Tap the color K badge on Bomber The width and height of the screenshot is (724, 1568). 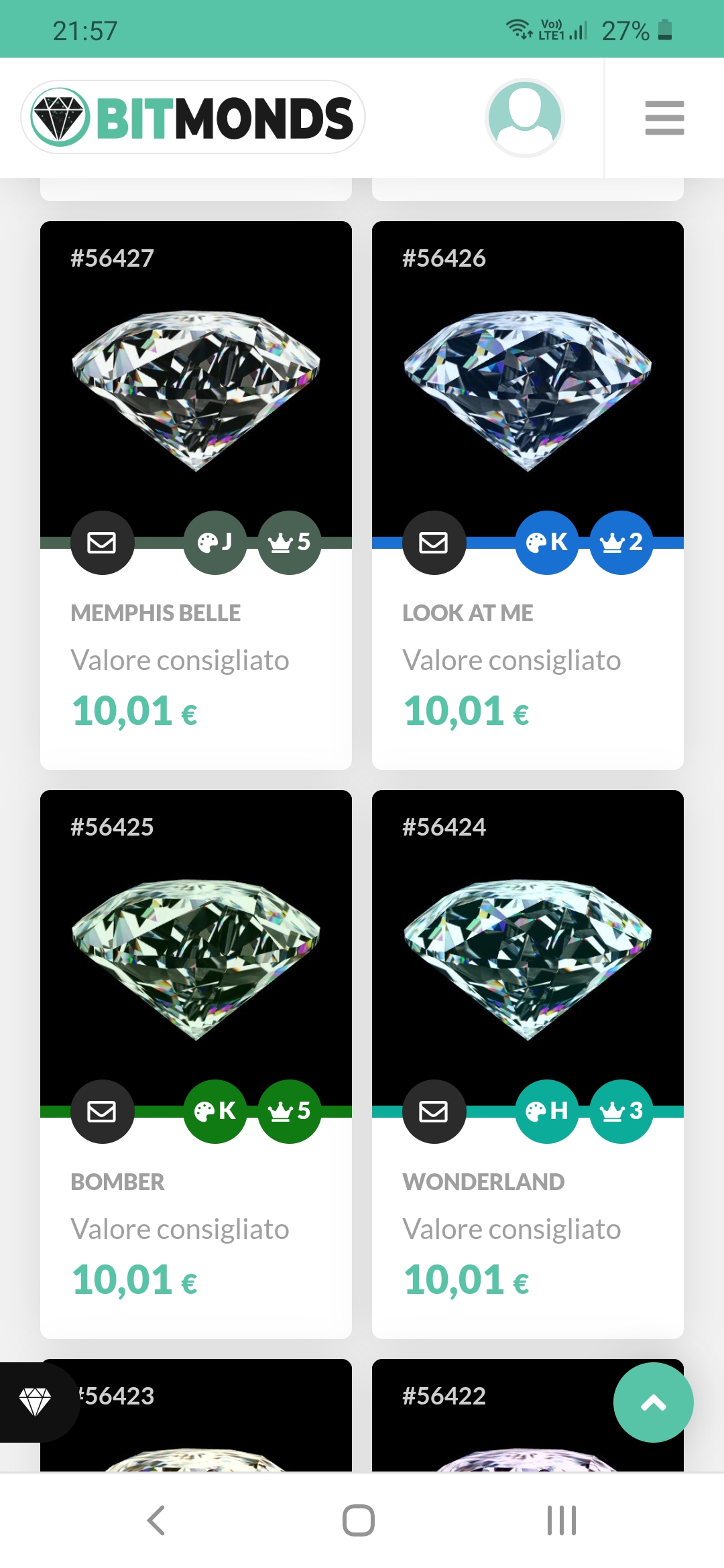pyautogui.click(x=215, y=1111)
